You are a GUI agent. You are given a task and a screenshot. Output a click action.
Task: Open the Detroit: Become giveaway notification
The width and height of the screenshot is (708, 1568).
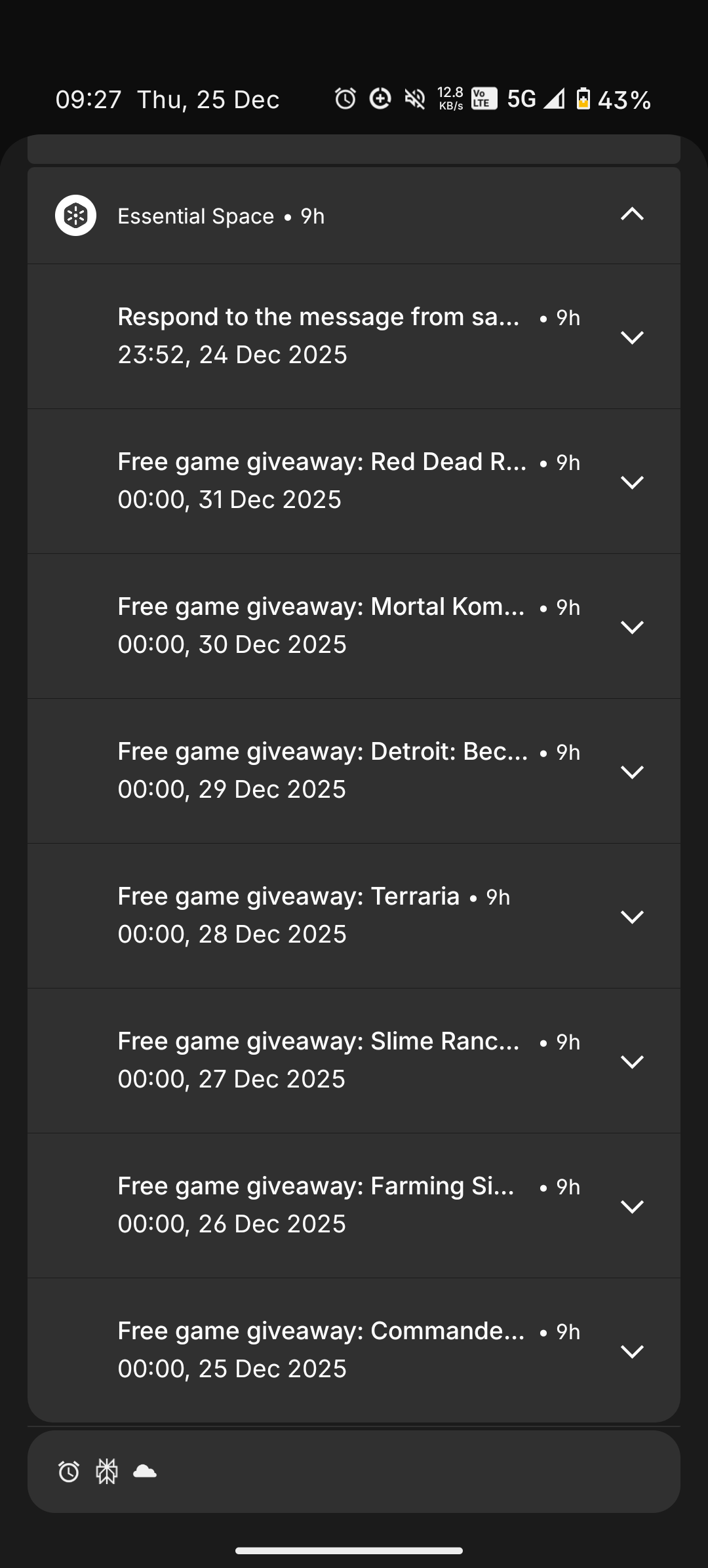pyautogui.click(x=321, y=770)
